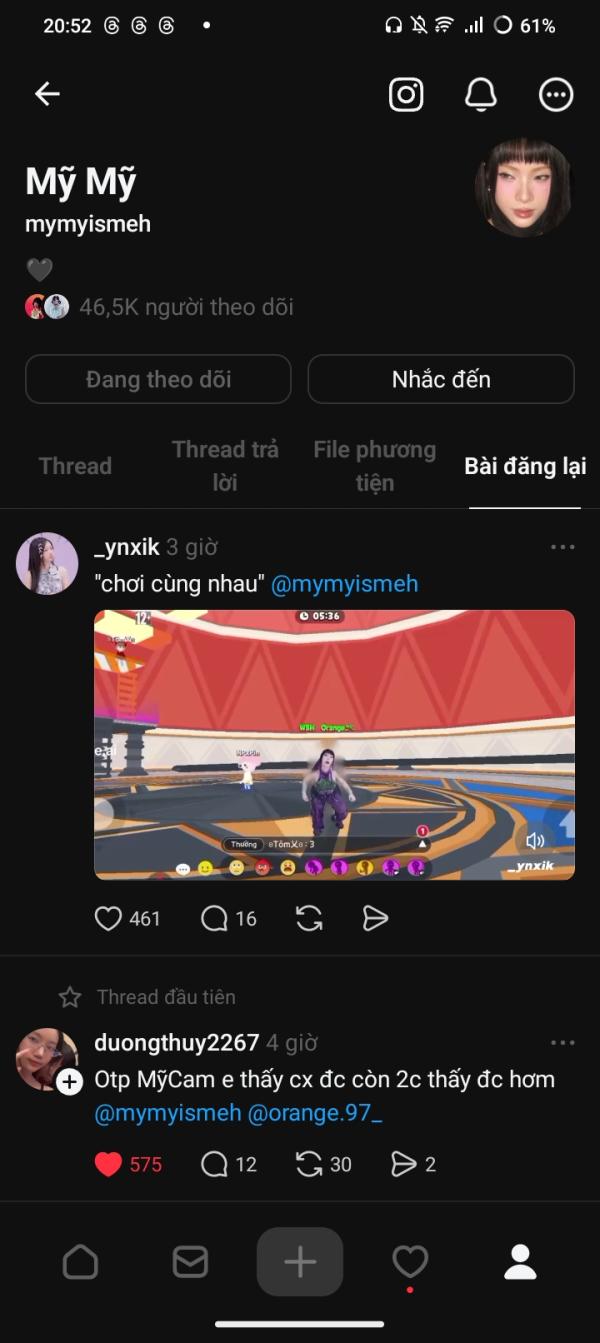Share duongthuy2267's post
Viewport: 600px width, 1343px height.
(x=403, y=1164)
